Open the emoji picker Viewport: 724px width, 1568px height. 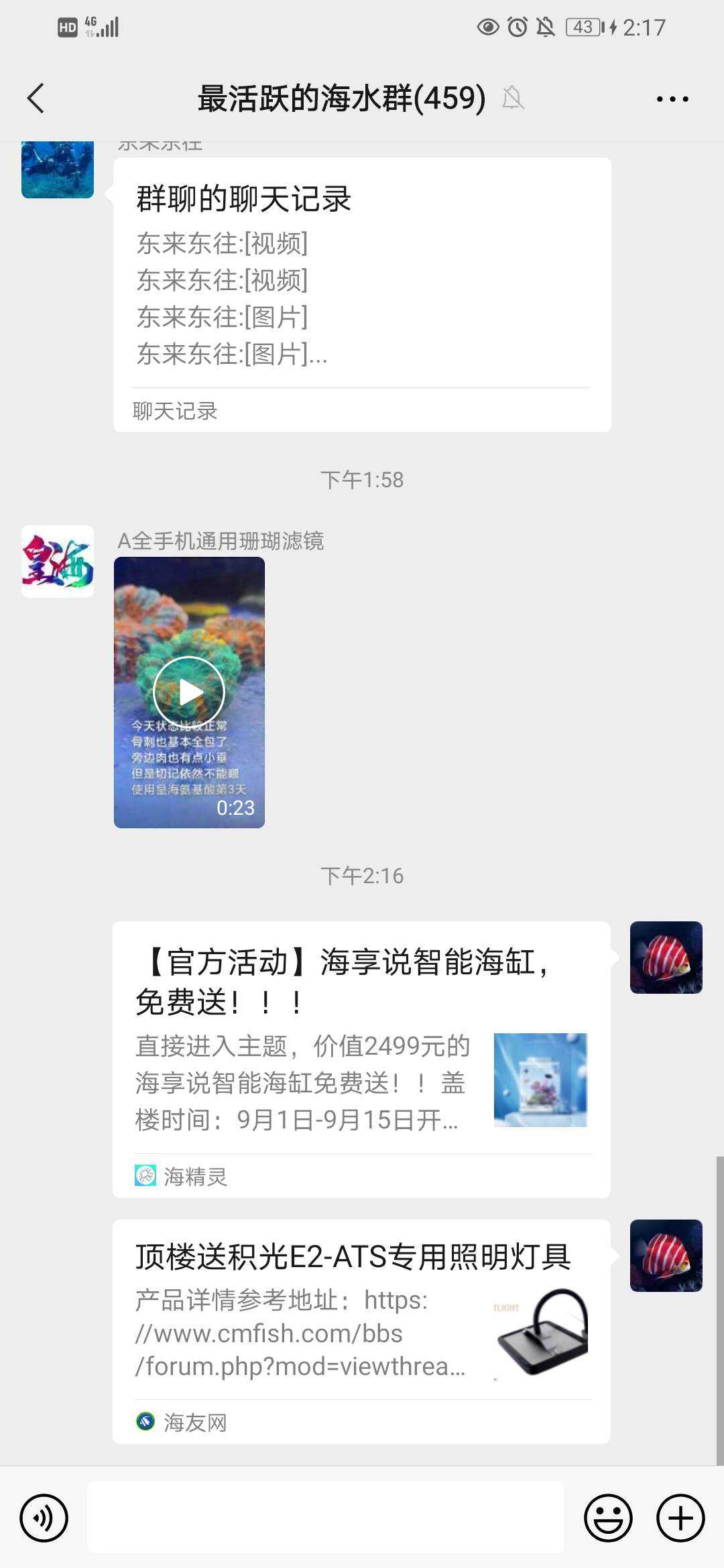(x=608, y=1518)
